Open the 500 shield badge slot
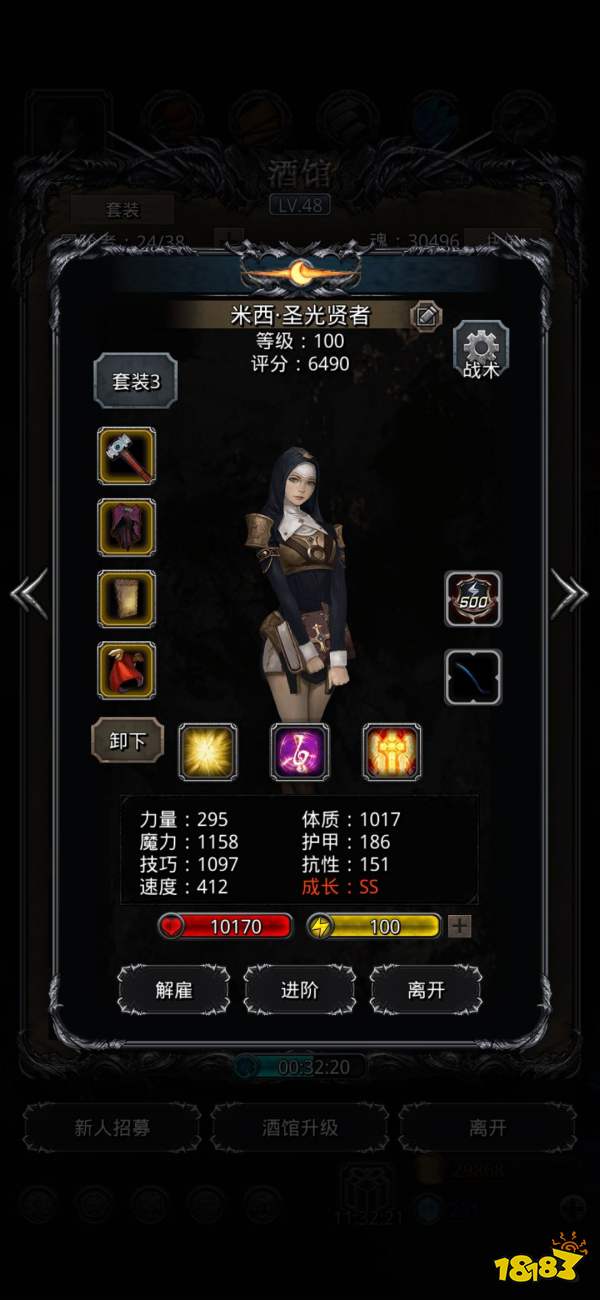This screenshot has width=600, height=1300. tap(473, 599)
